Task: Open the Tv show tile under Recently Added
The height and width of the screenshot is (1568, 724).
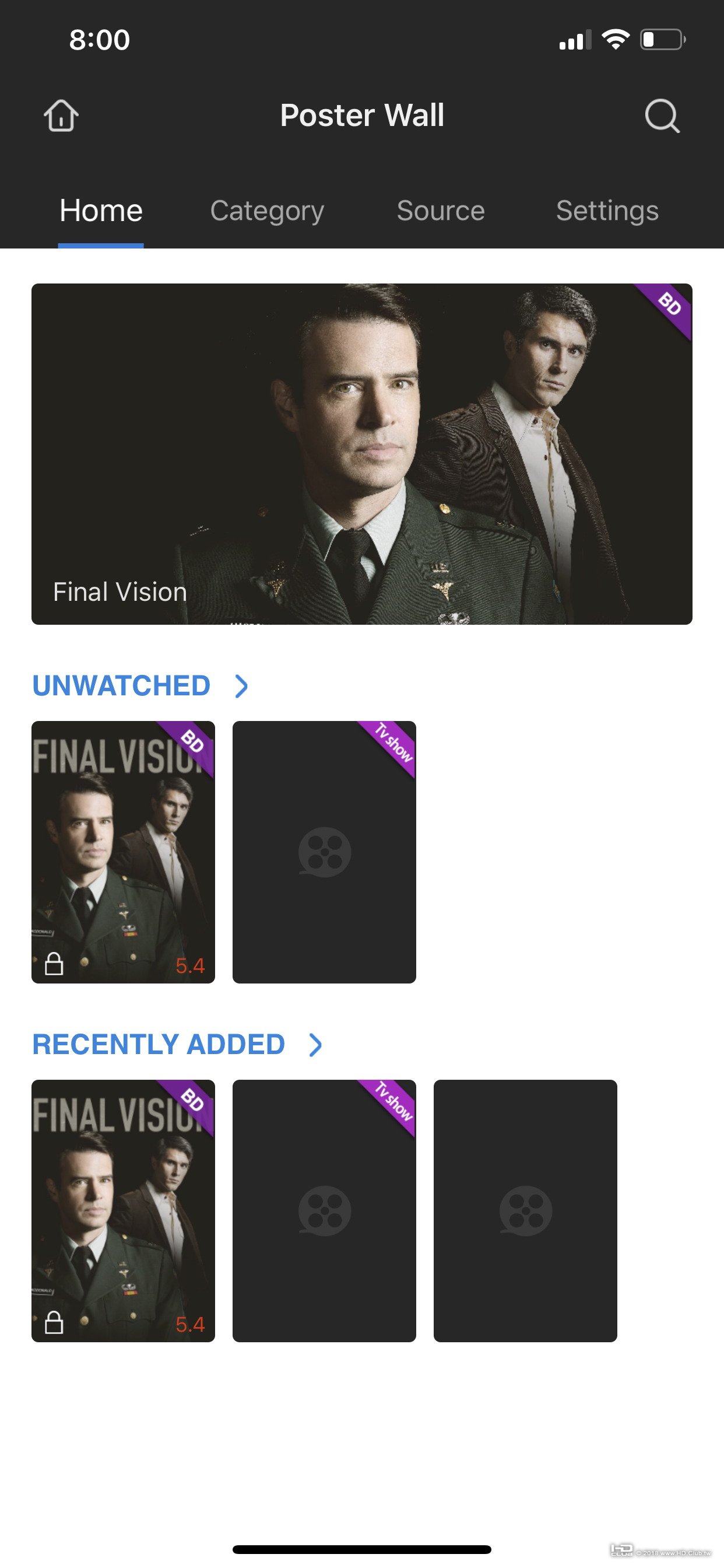Action: [x=324, y=1210]
